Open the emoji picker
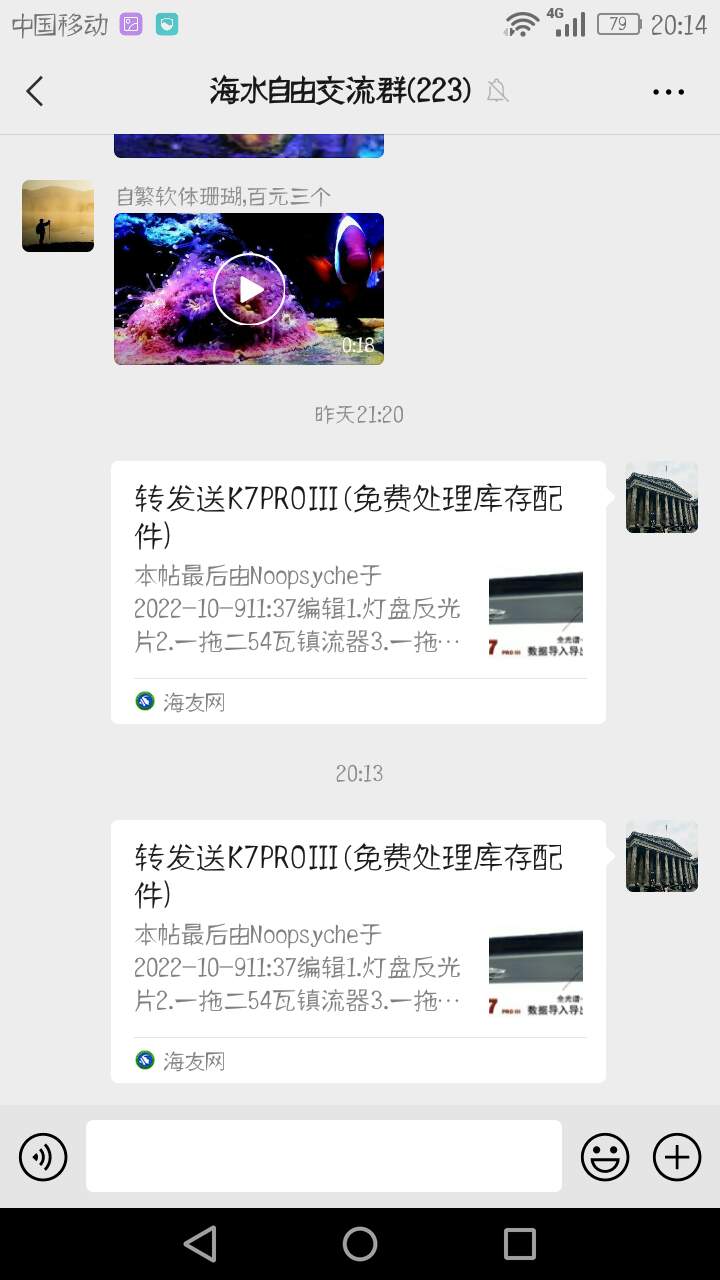This screenshot has height=1280, width=720. (x=605, y=1157)
